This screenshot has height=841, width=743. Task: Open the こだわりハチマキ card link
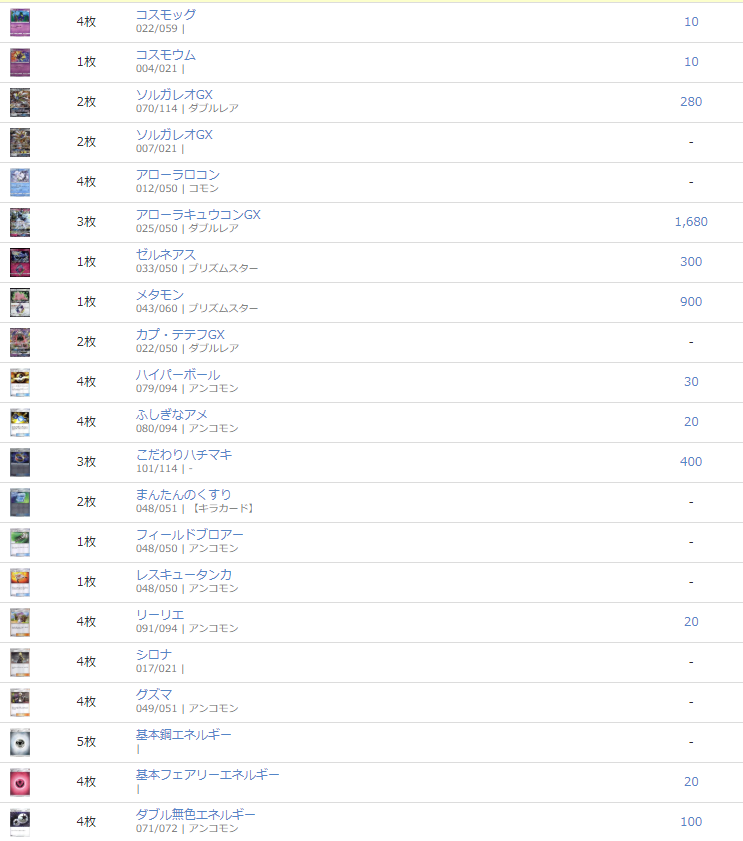point(184,455)
